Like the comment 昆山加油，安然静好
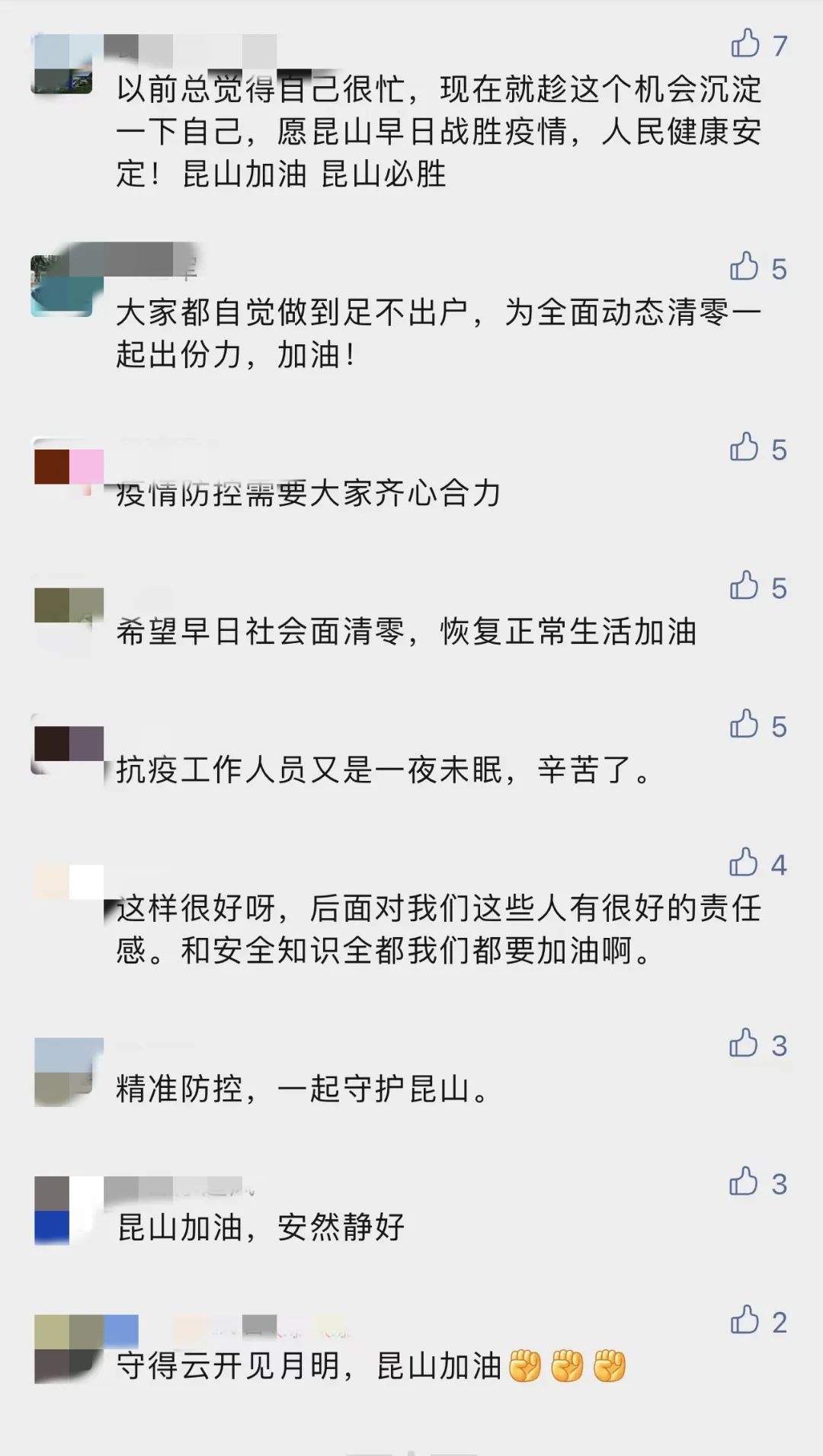The height and width of the screenshot is (1456, 823). point(743,1182)
